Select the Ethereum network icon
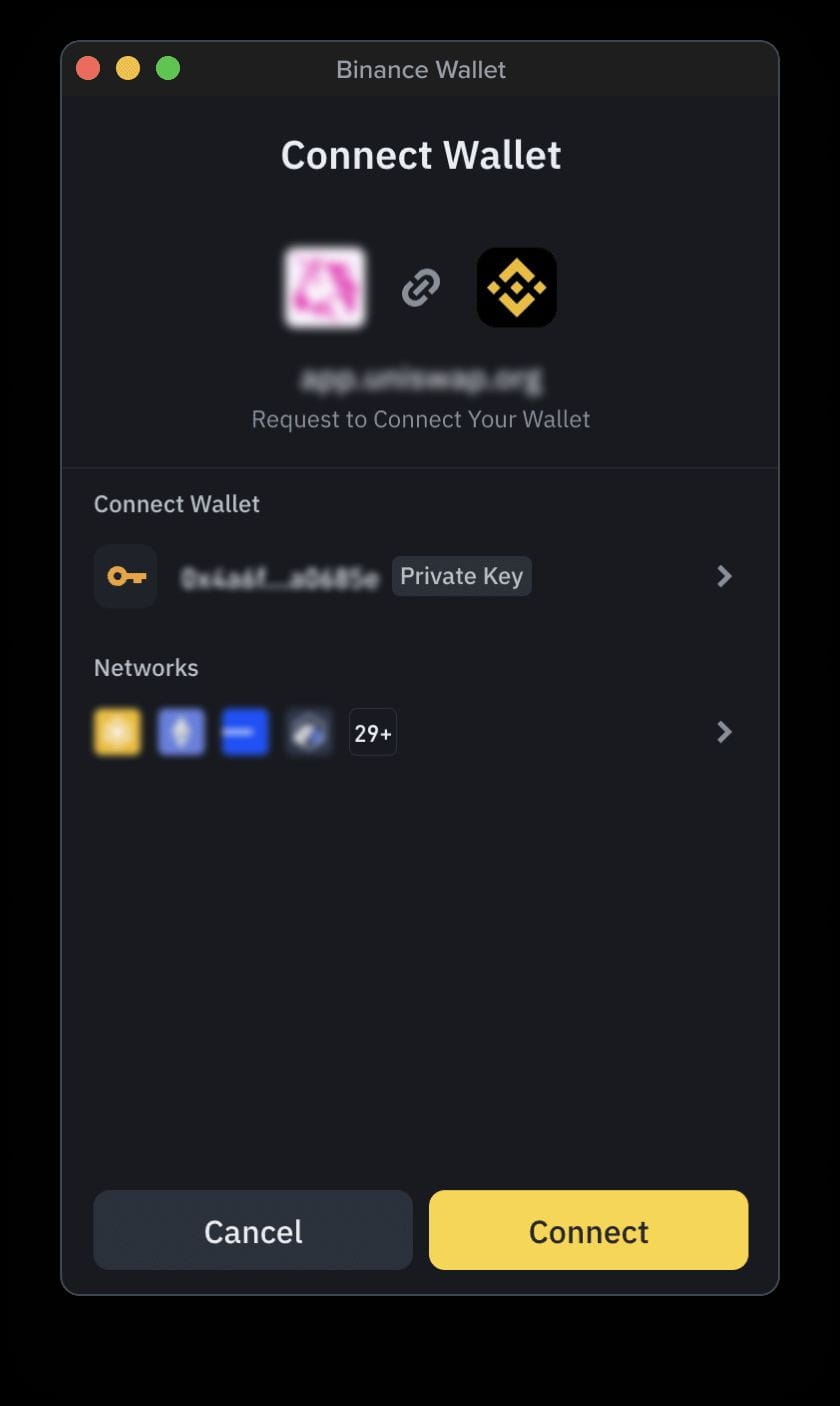 pos(181,732)
